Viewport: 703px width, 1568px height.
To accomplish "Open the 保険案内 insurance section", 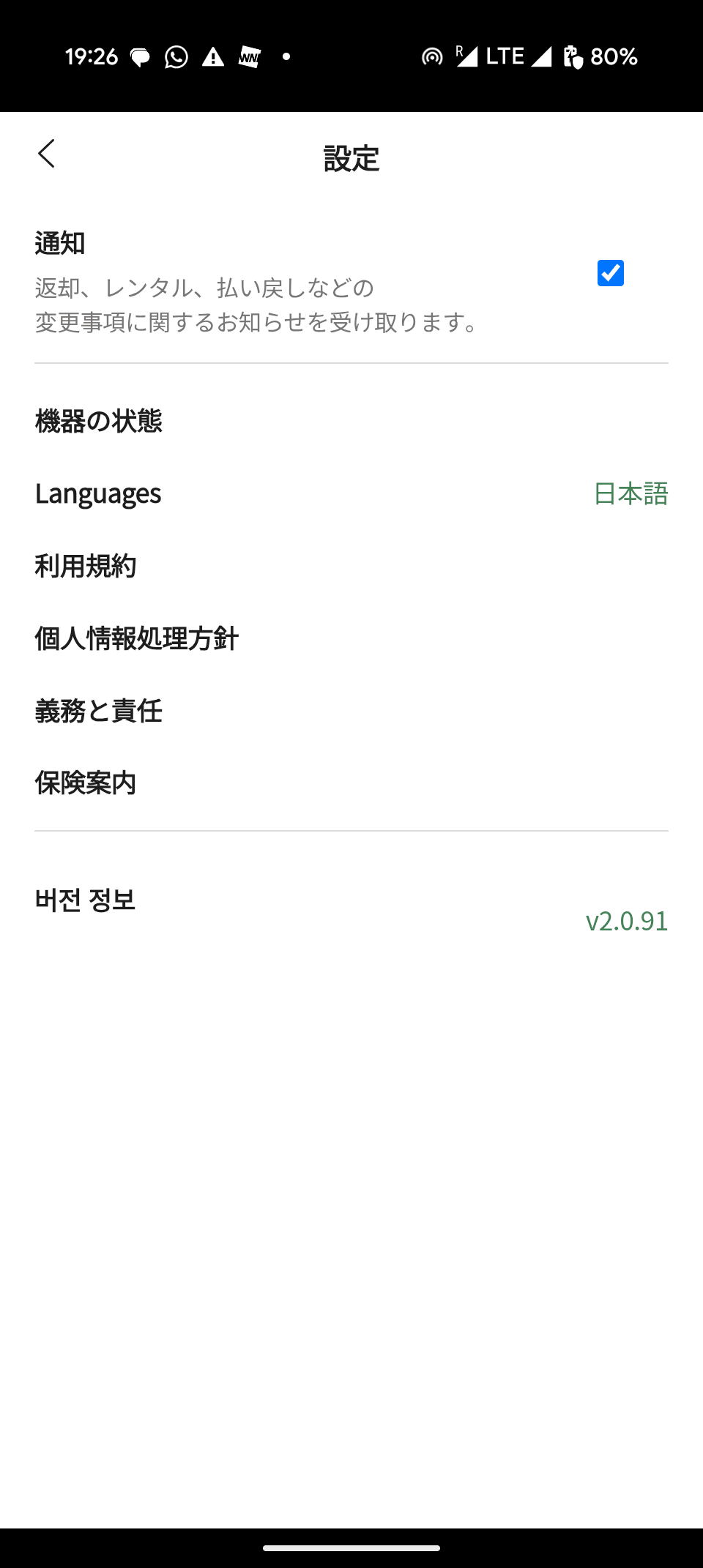I will 86,783.
